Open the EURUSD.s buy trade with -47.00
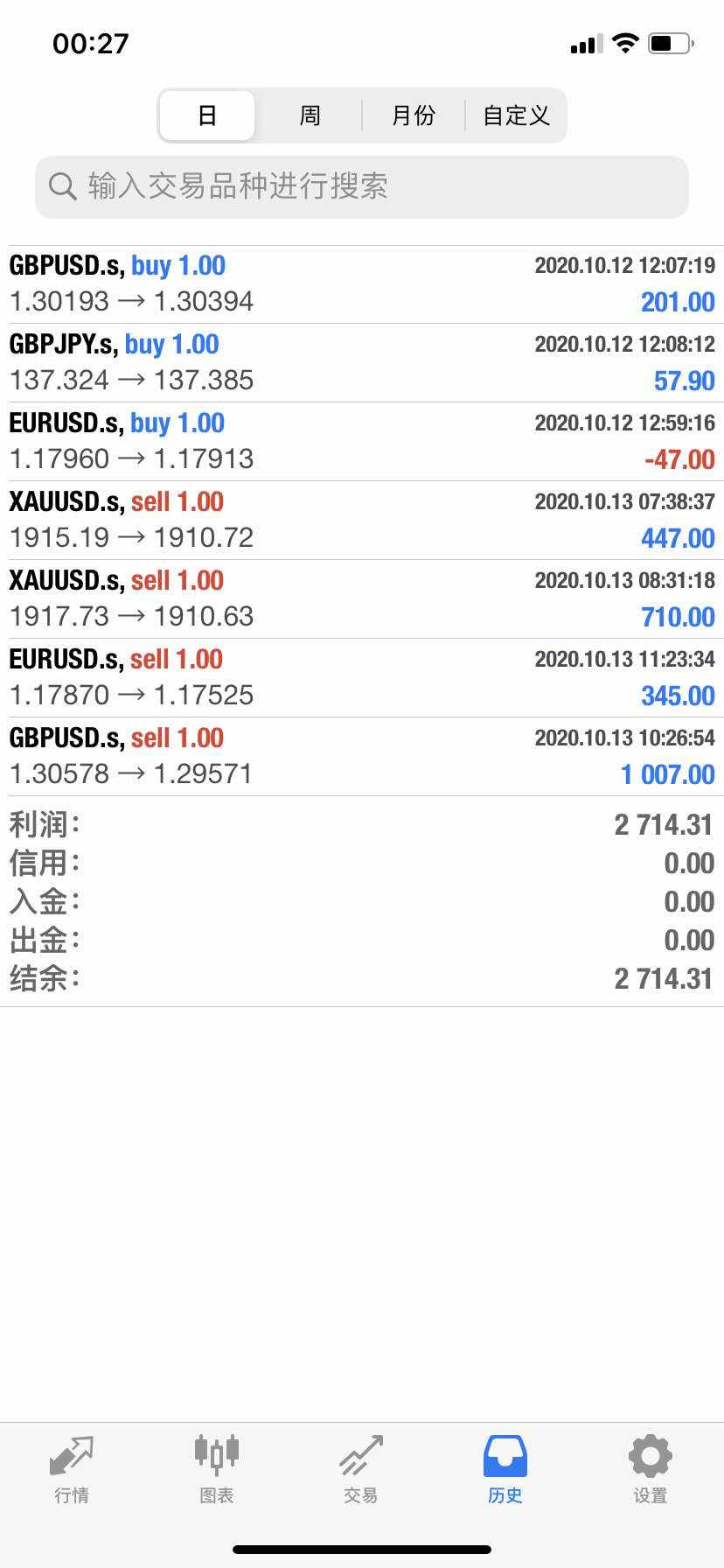The height and width of the screenshot is (1568, 724). click(362, 442)
